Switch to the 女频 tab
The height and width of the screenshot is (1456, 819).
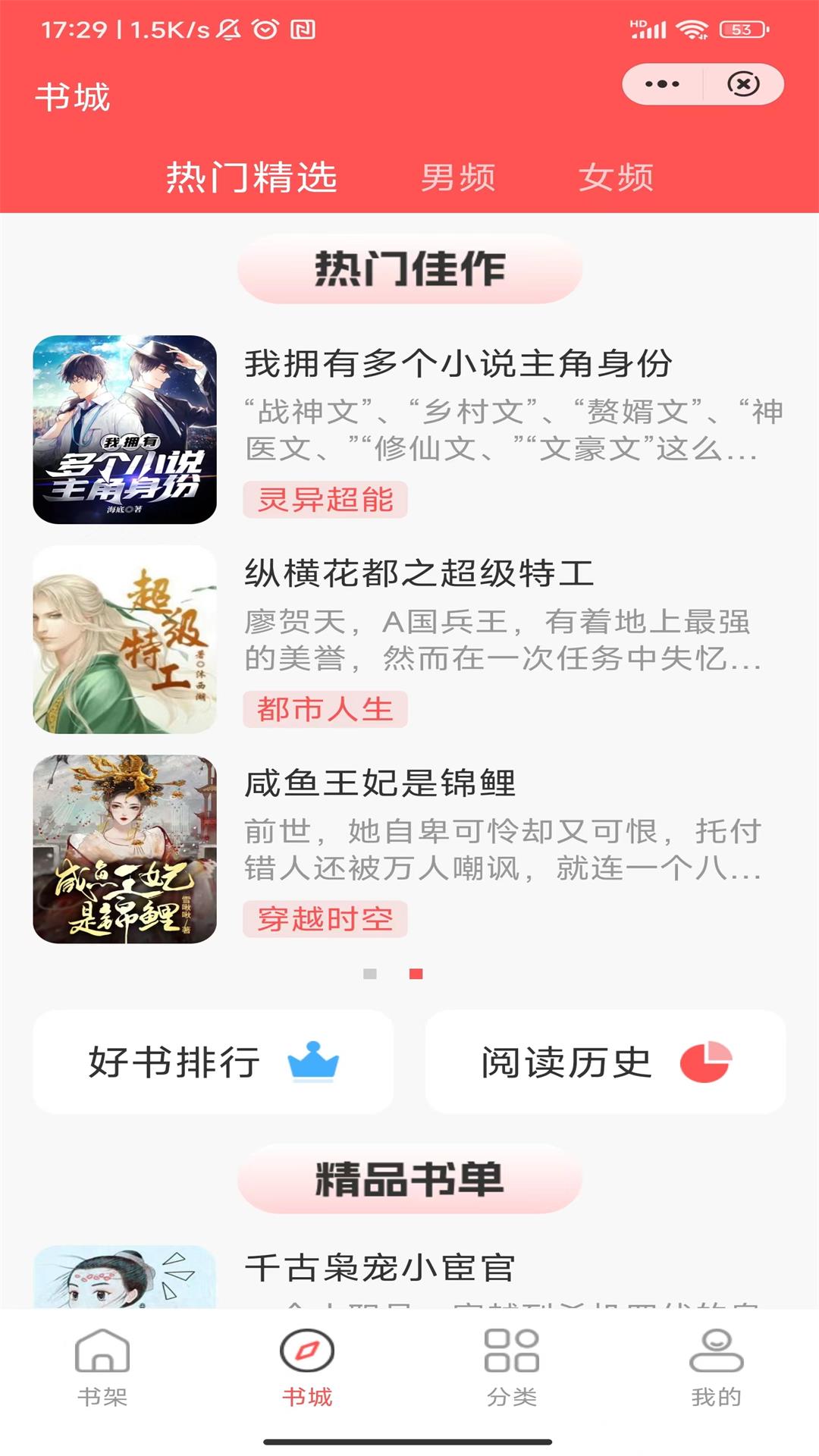617,177
